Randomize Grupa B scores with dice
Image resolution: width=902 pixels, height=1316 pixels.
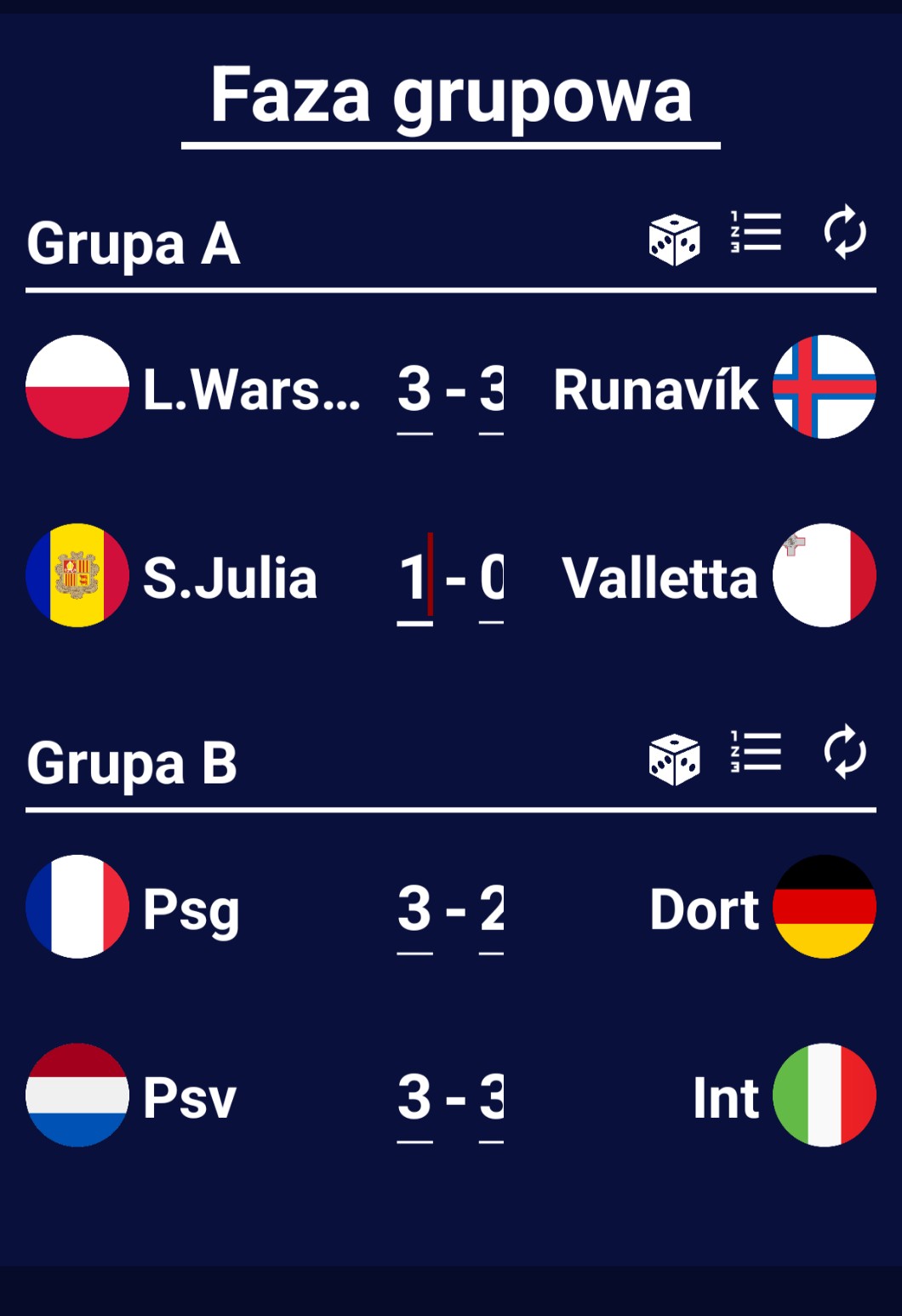click(674, 759)
